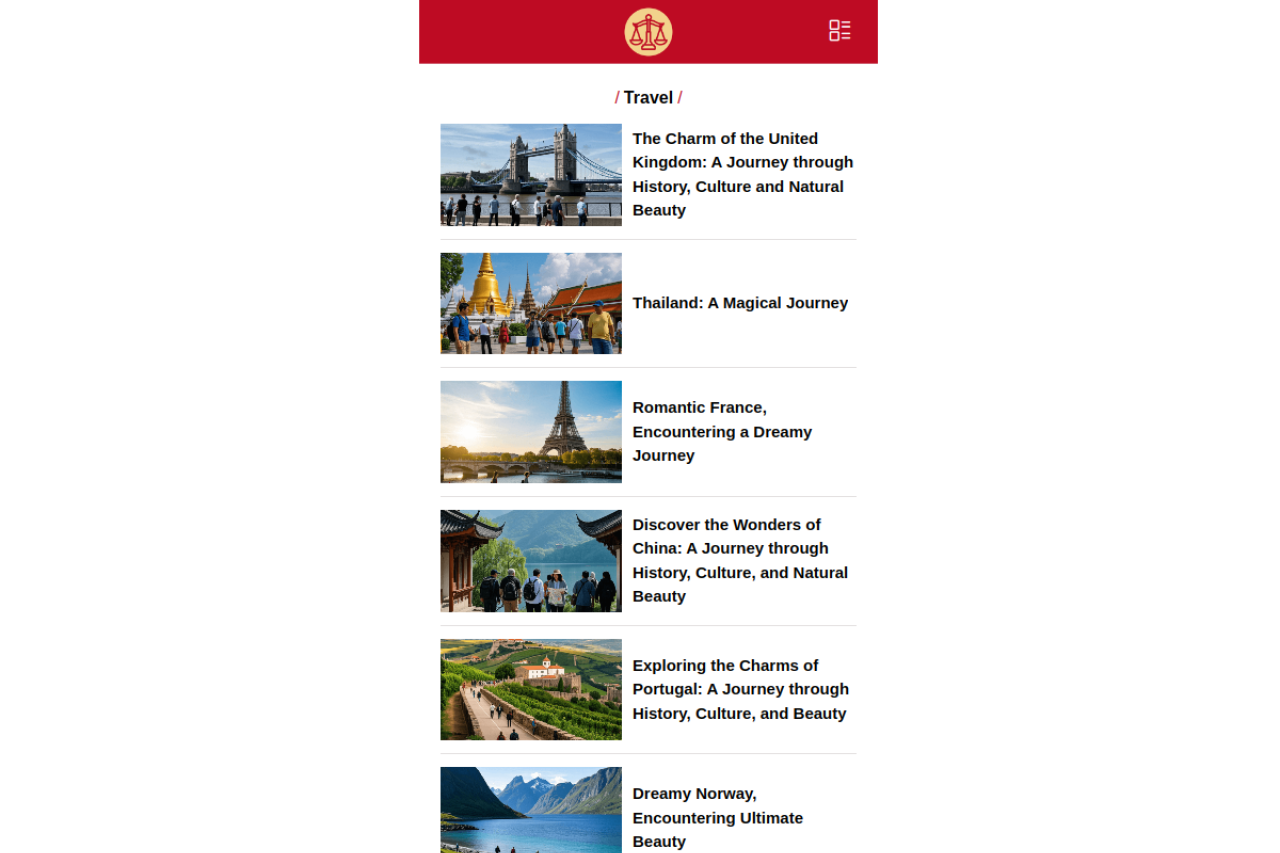Viewport: 1280px width, 853px height.
Task: Tap the Thailand temple thumbnail
Action: point(531,303)
